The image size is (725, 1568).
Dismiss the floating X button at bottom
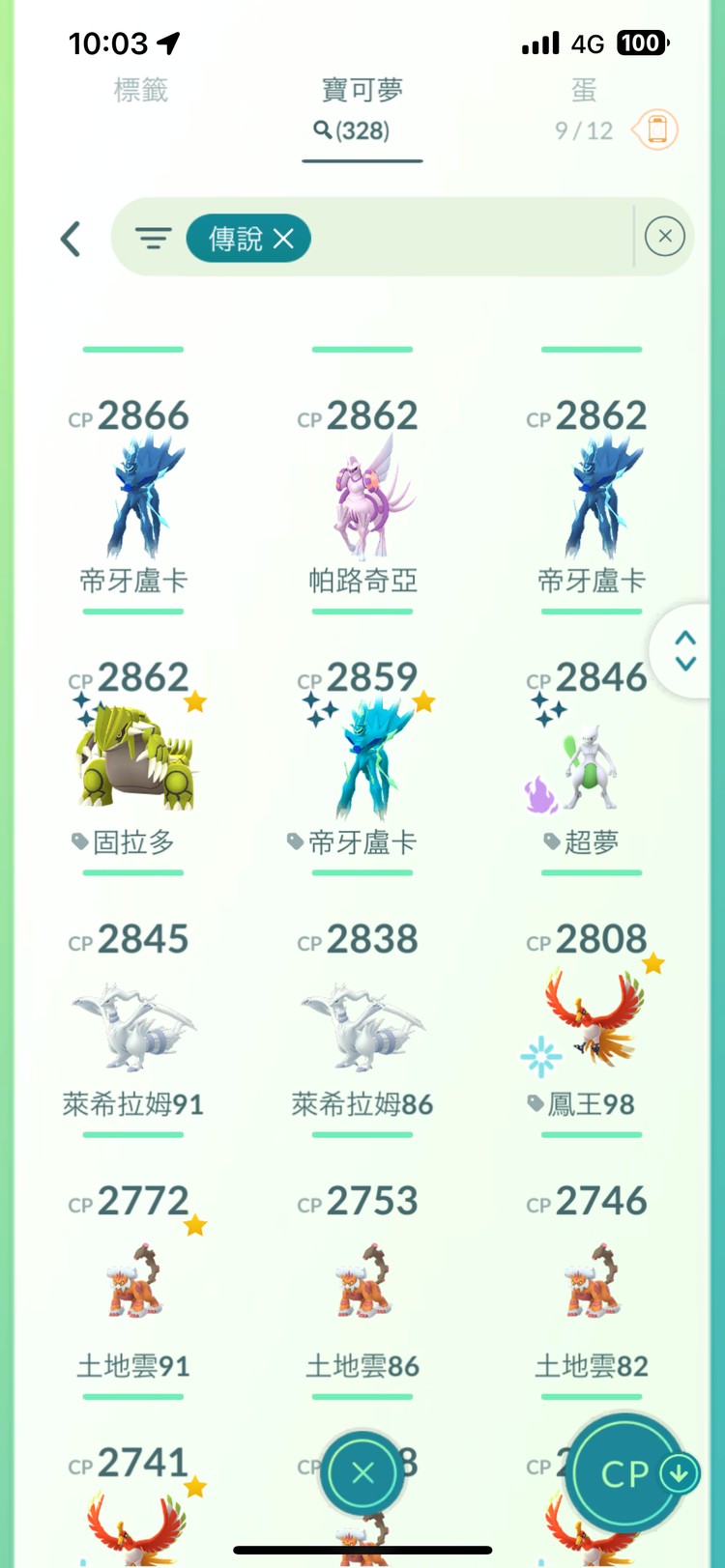[362, 1469]
